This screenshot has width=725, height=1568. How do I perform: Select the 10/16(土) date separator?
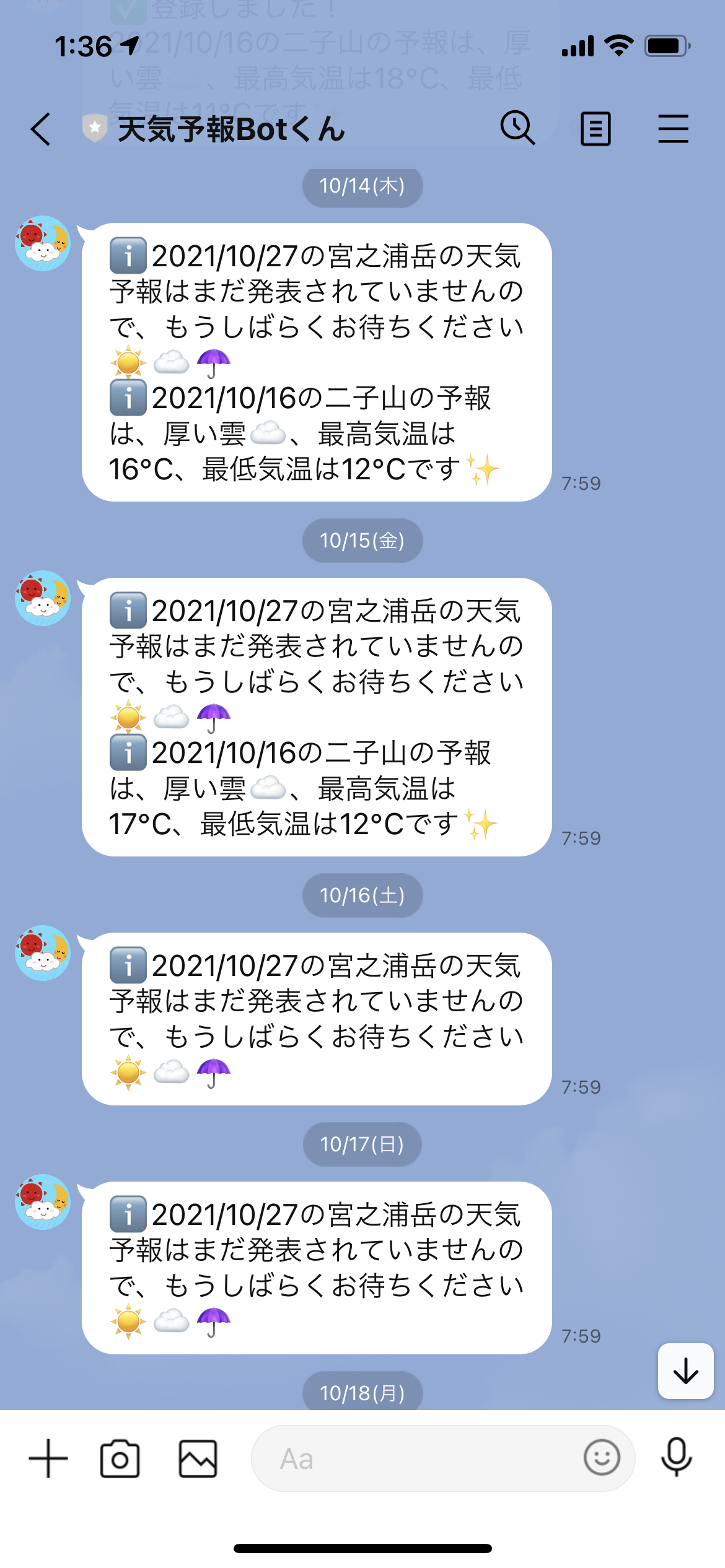click(x=362, y=895)
